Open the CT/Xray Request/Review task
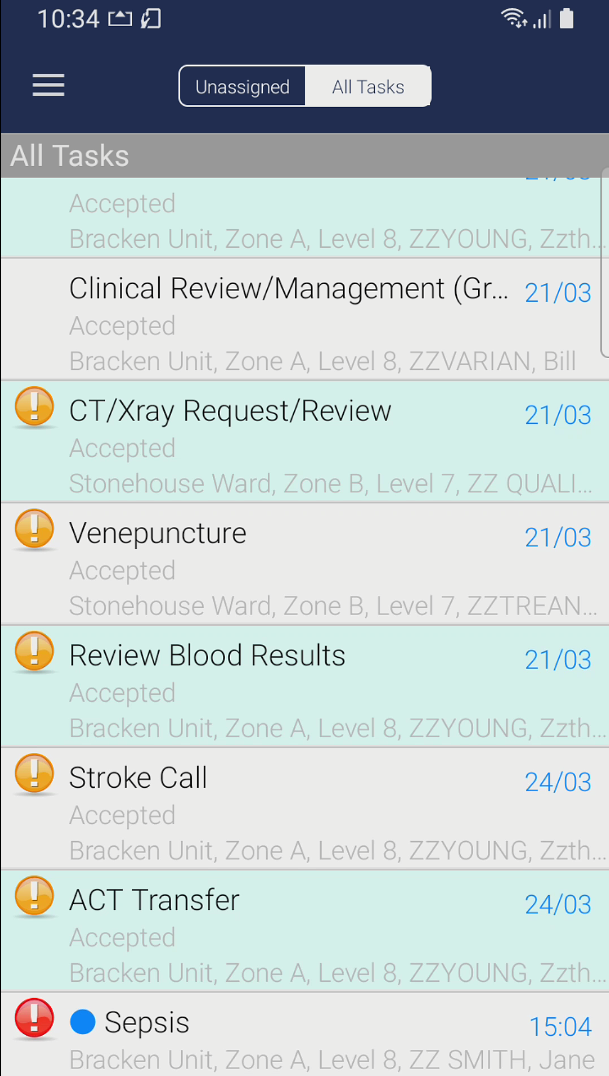The image size is (609, 1076). pyautogui.click(x=304, y=442)
